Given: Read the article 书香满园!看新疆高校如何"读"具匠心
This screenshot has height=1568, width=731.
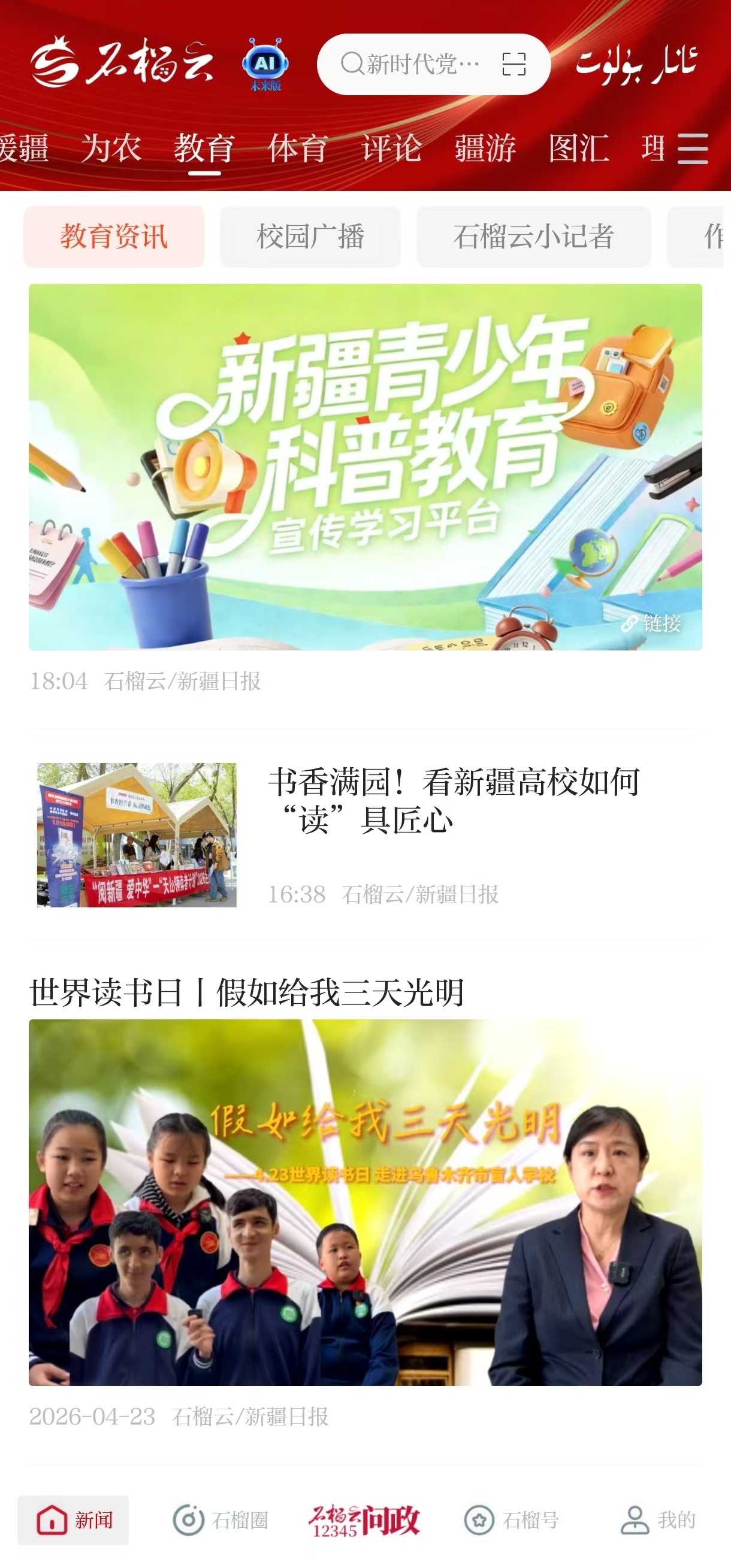Looking at the screenshot, I should (x=454, y=800).
